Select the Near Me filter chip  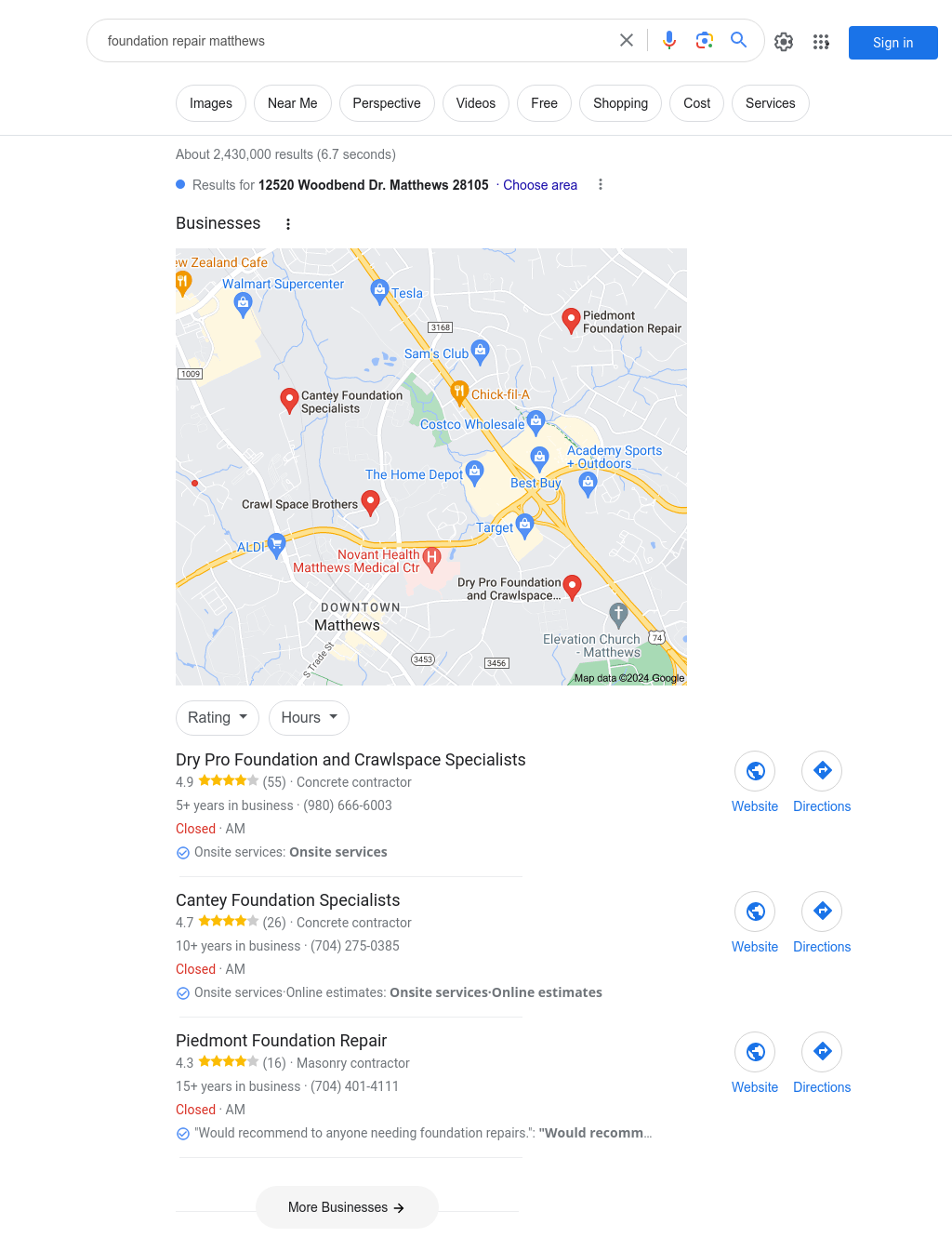(x=292, y=103)
